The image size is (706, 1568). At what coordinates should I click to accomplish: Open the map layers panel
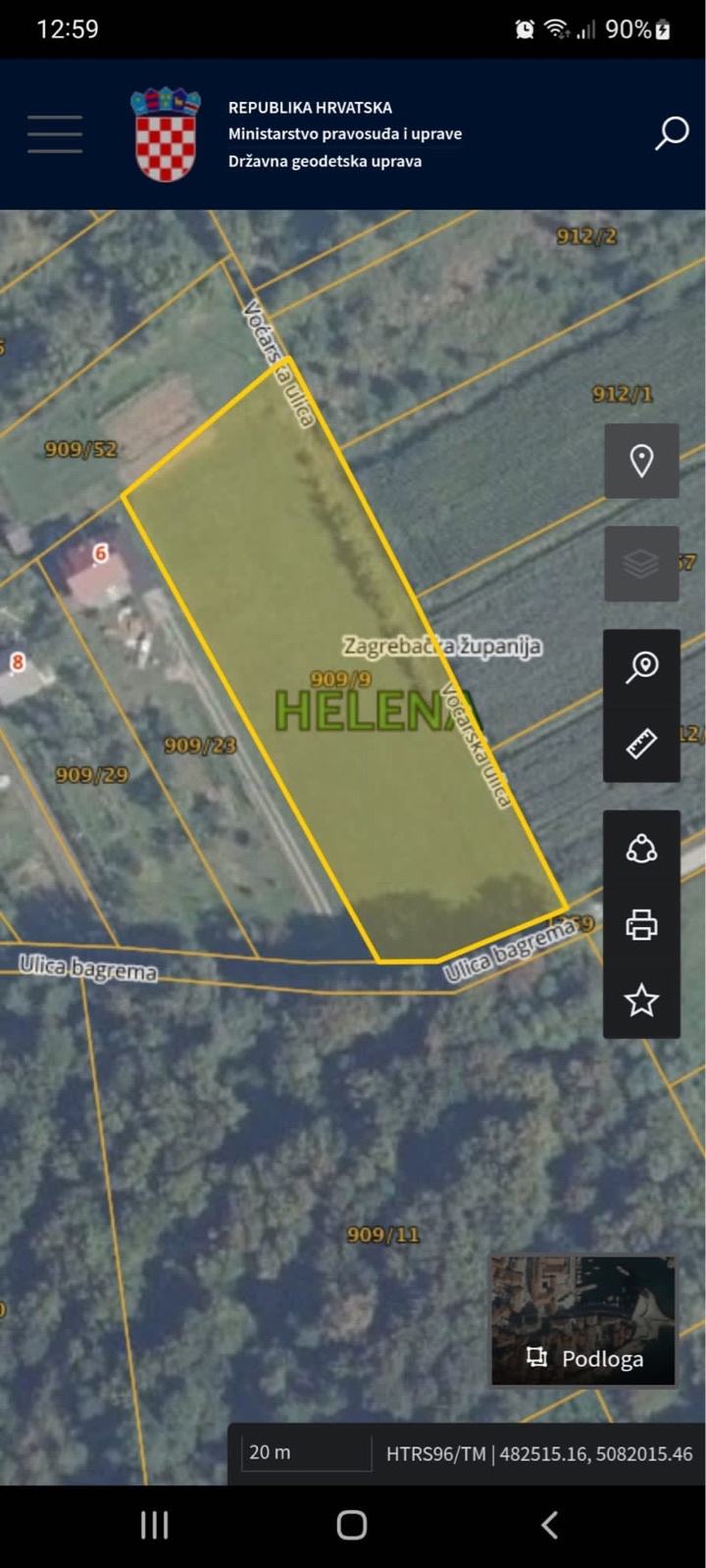641,563
